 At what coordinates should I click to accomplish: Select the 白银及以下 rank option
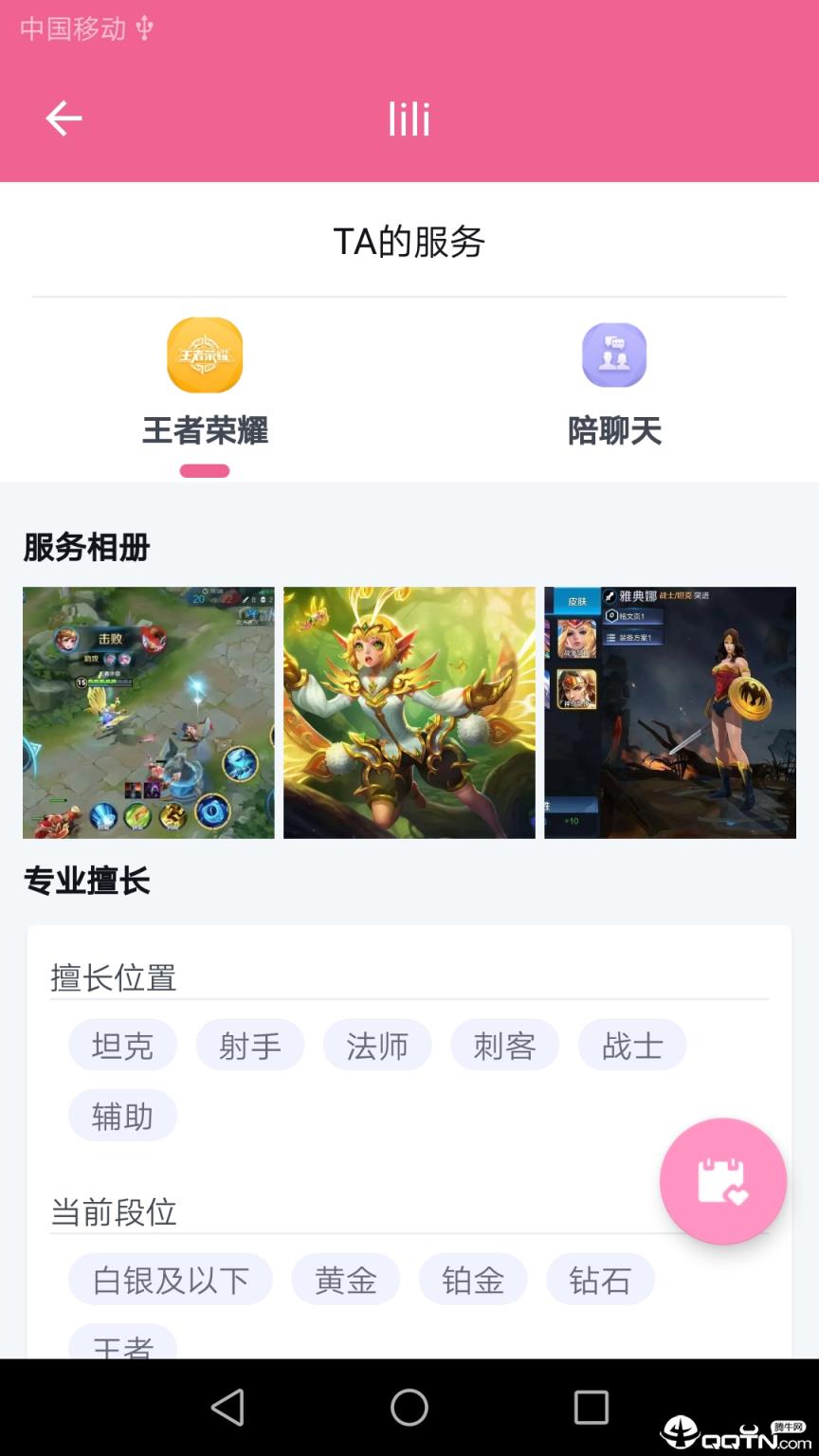pos(170,1279)
